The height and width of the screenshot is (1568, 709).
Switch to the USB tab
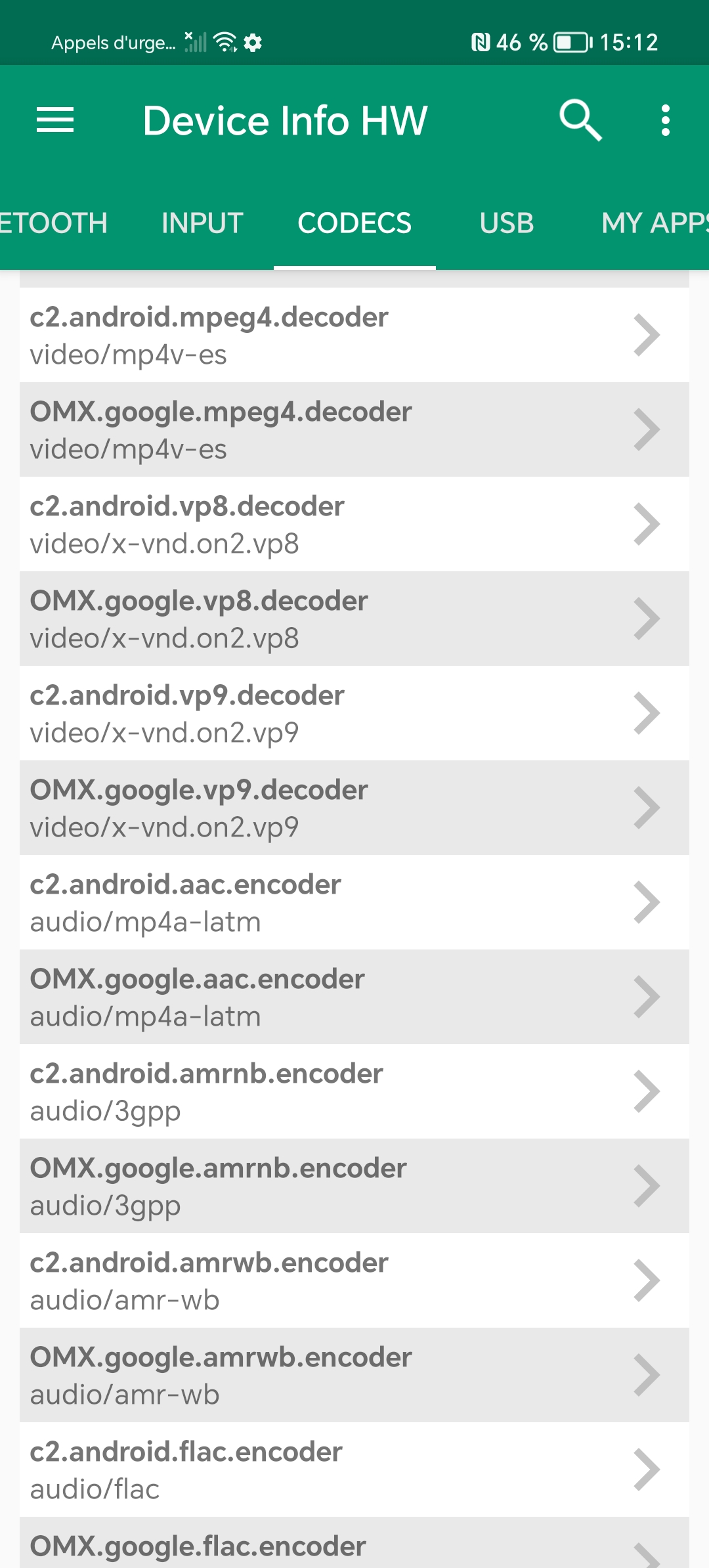507,223
